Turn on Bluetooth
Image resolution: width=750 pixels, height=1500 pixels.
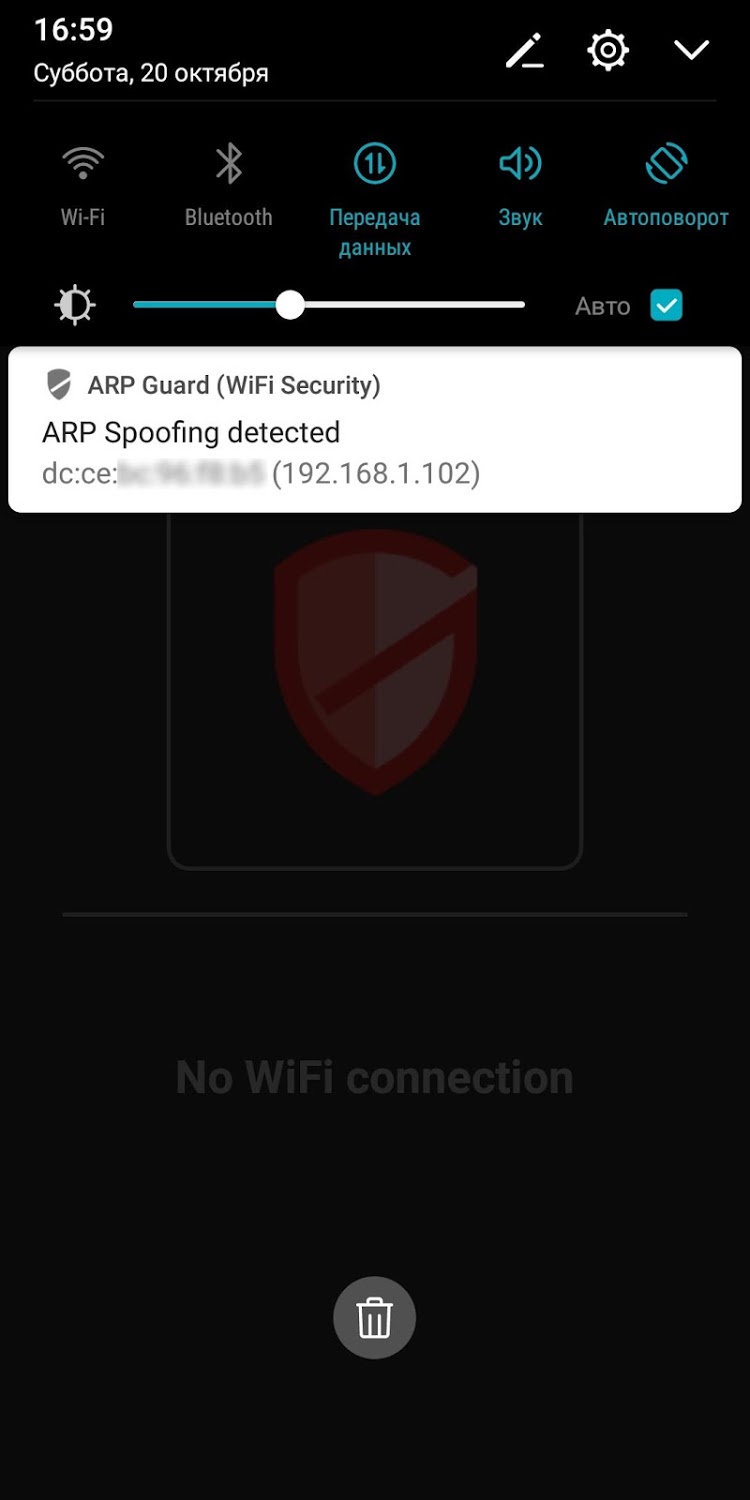[x=229, y=165]
